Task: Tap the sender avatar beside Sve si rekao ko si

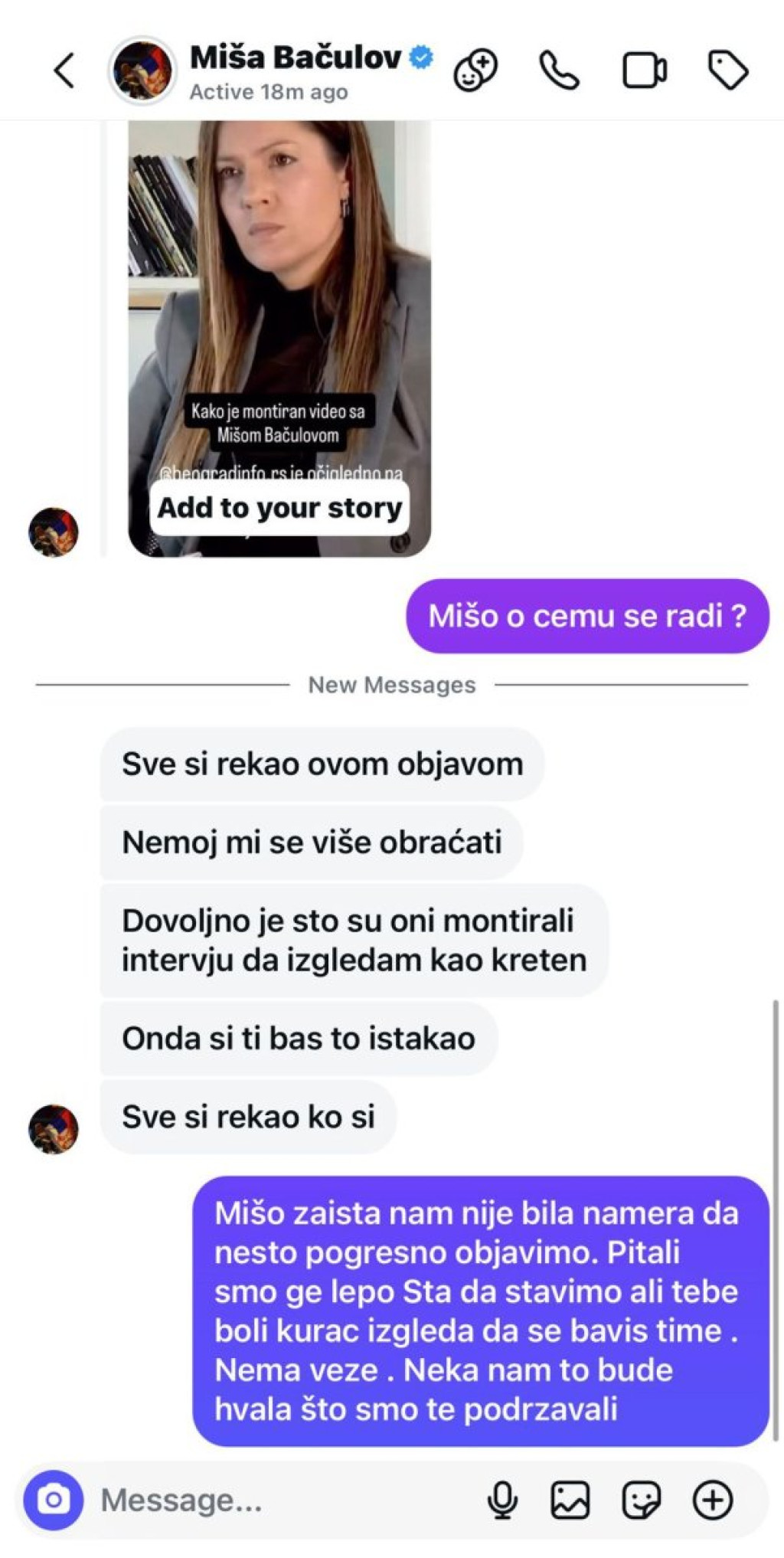Action: 54,1128
